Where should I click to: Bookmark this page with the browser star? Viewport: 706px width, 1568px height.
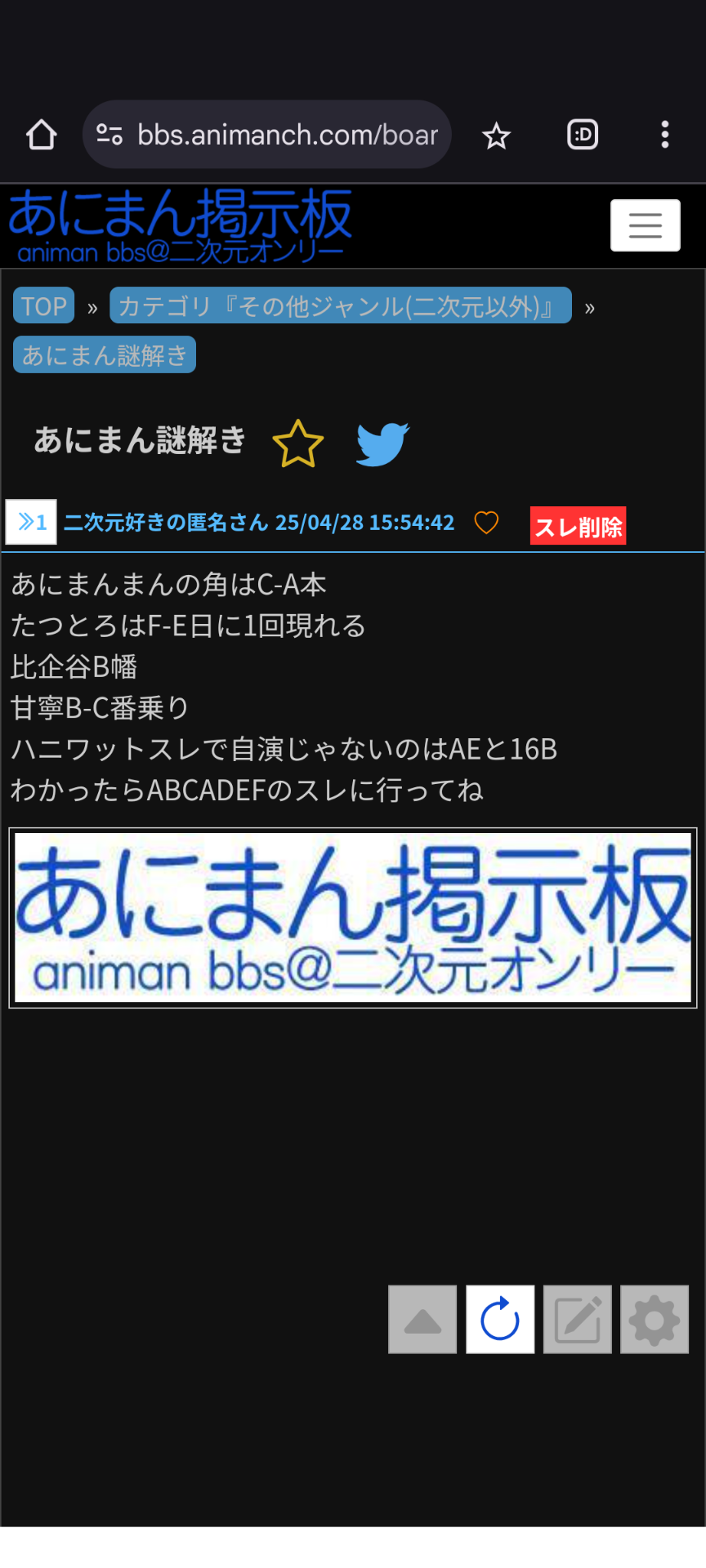[x=496, y=136]
